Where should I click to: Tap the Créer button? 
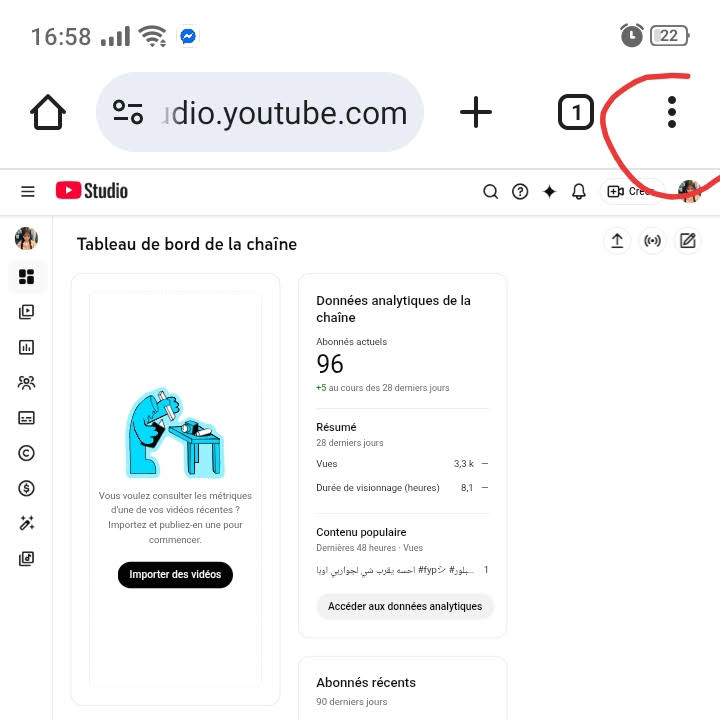(x=631, y=191)
